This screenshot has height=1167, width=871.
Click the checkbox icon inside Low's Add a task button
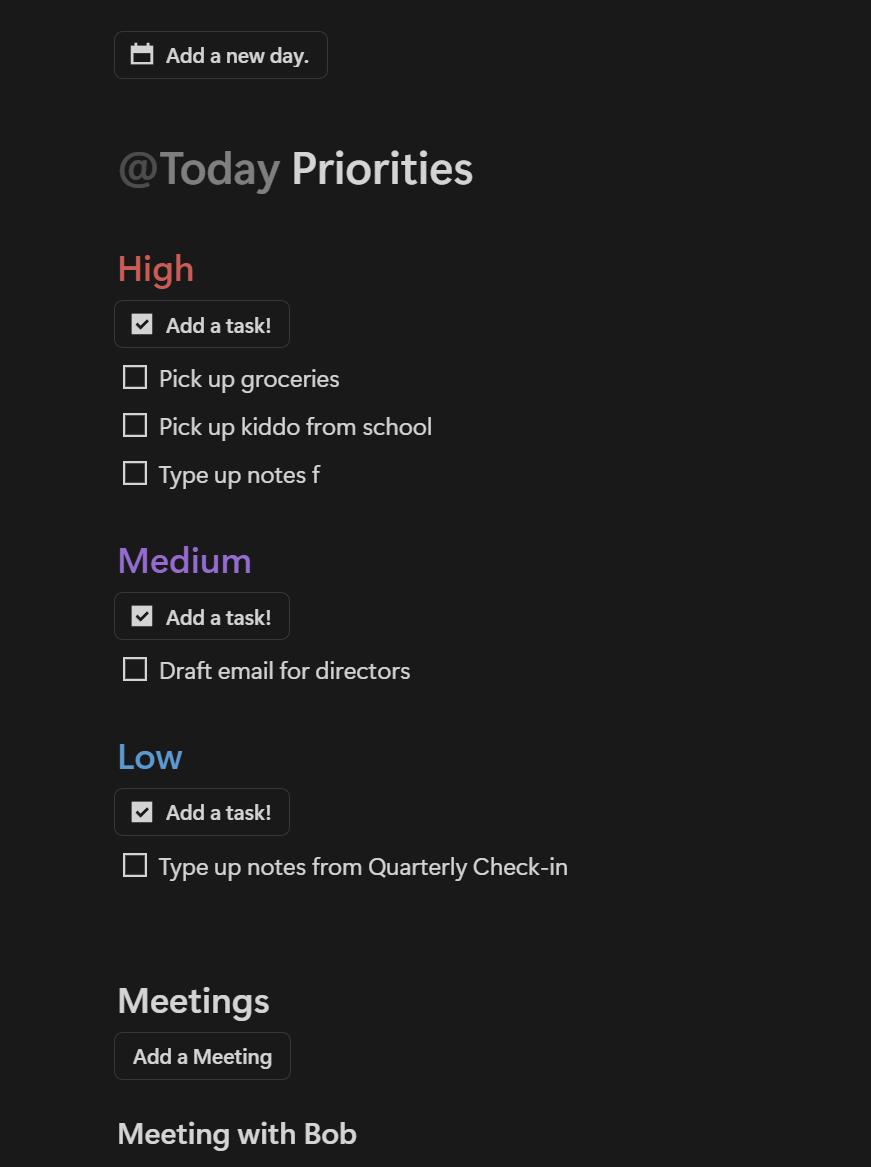pyautogui.click(x=141, y=811)
